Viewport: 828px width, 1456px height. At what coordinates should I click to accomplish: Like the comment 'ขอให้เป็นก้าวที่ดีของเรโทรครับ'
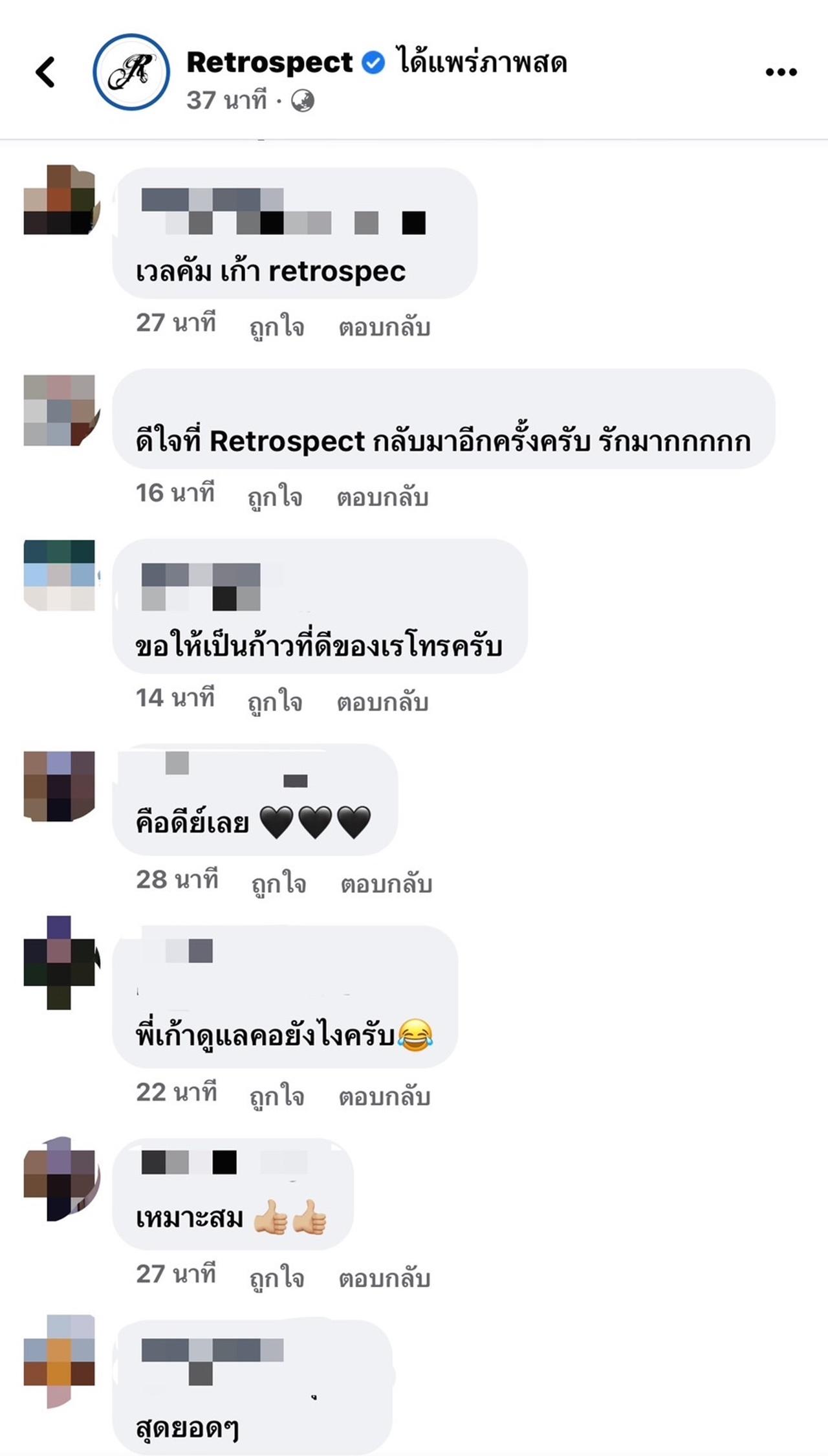tap(275, 701)
